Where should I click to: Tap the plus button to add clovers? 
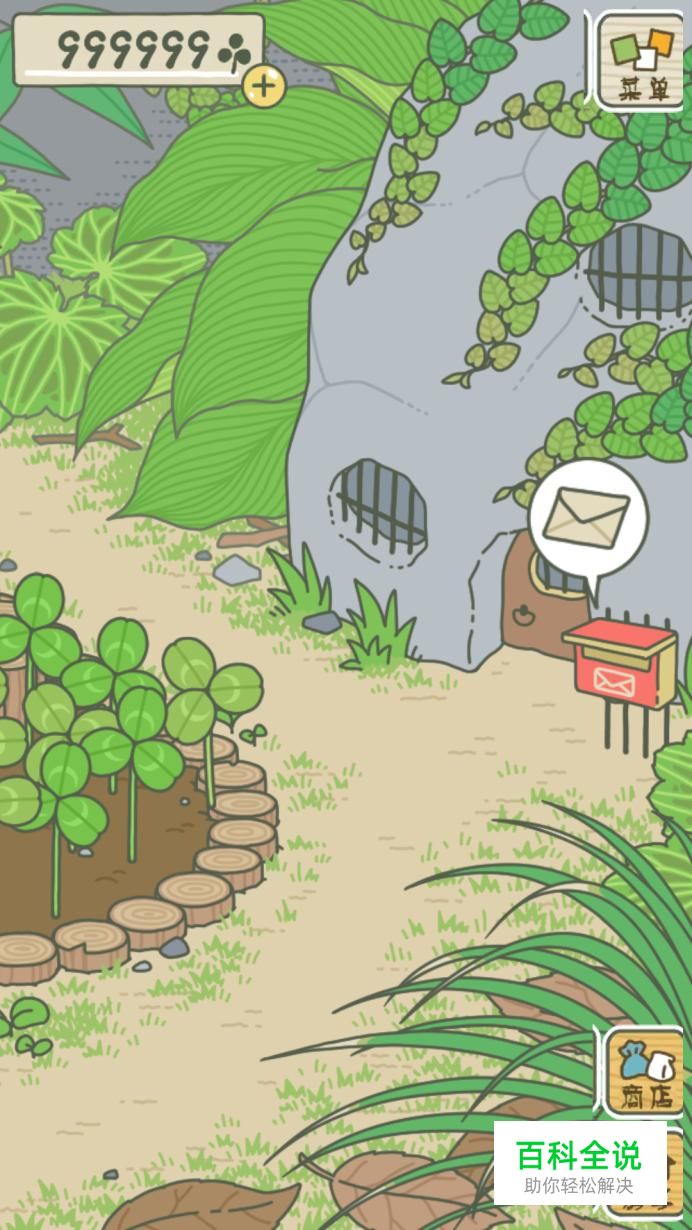[x=264, y=86]
